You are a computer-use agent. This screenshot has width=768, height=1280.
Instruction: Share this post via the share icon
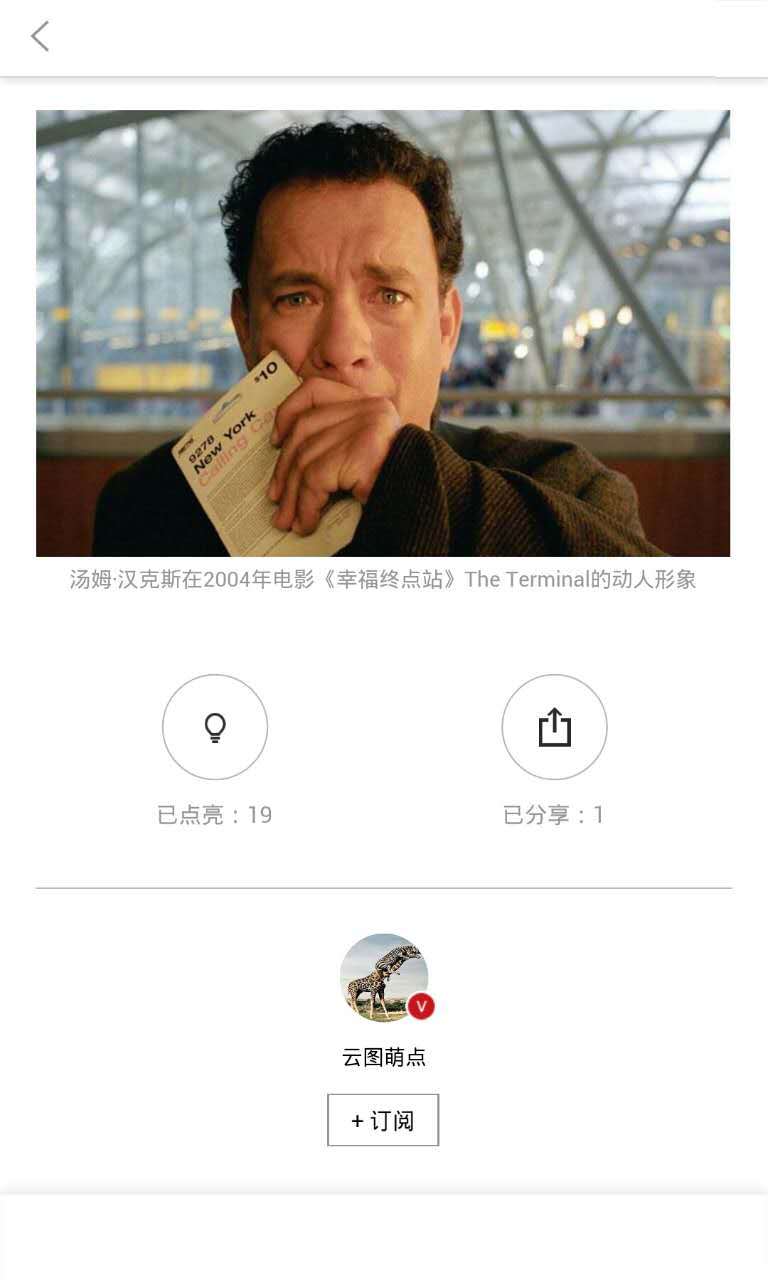[554, 727]
